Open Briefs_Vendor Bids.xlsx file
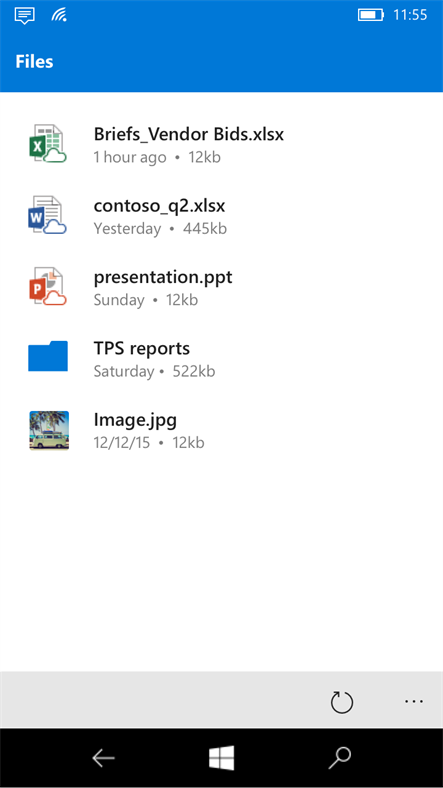 (222, 145)
